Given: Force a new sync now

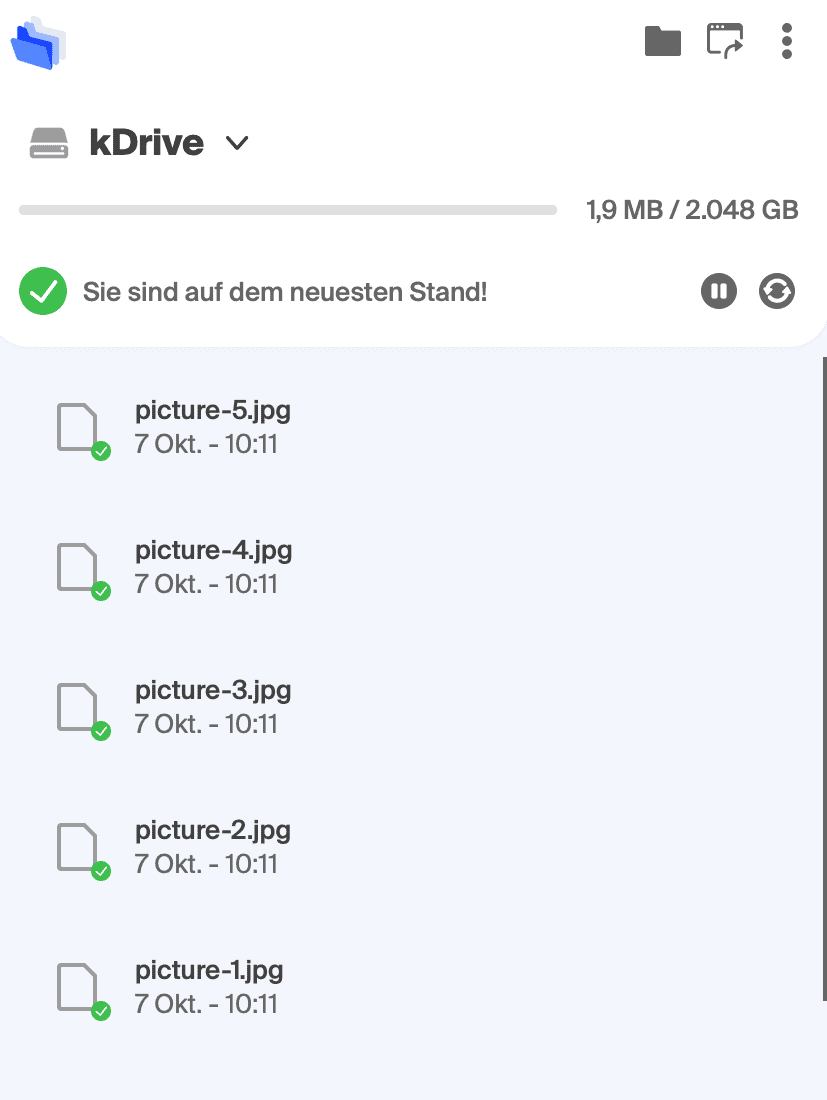Looking at the screenshot, I should 777,292.
